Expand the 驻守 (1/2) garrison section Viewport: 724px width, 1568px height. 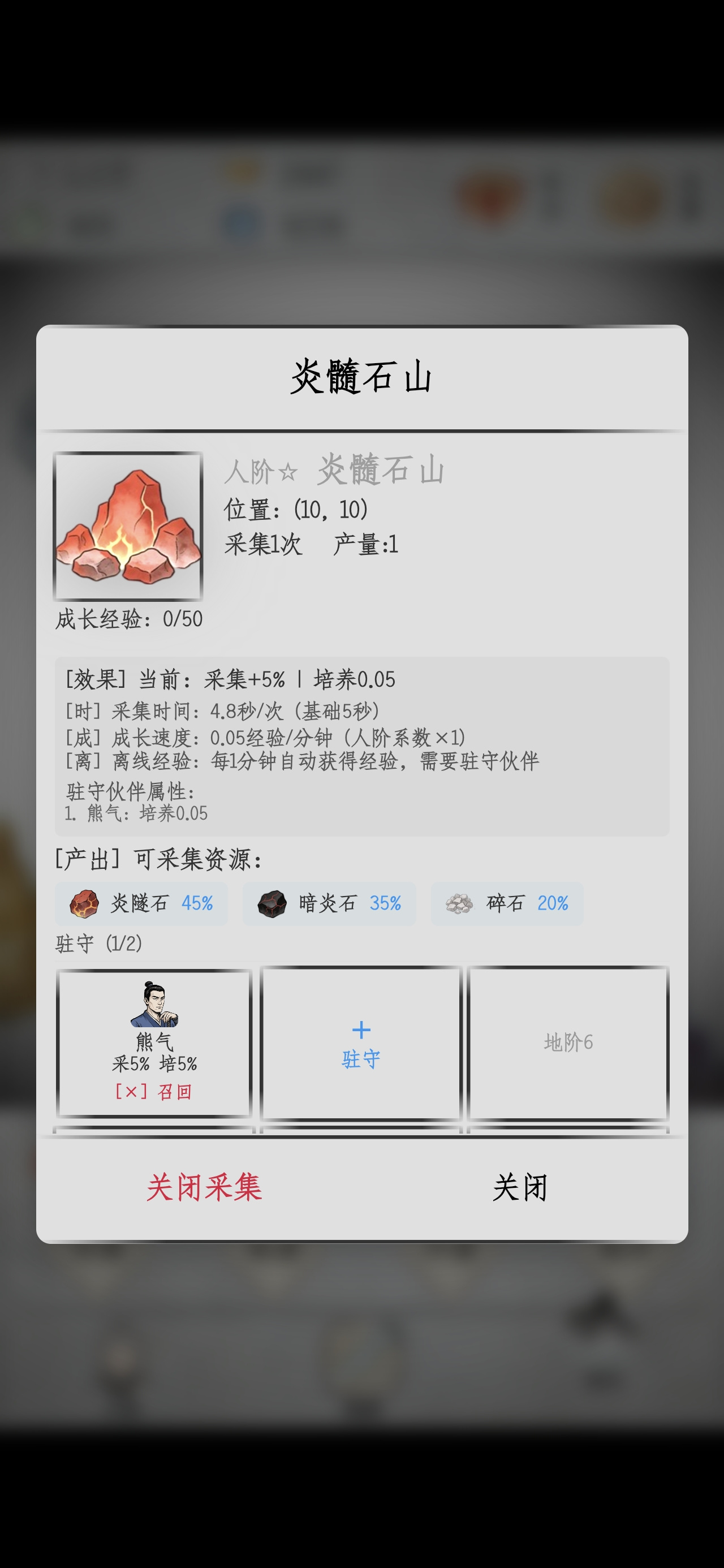click(96, 945)
